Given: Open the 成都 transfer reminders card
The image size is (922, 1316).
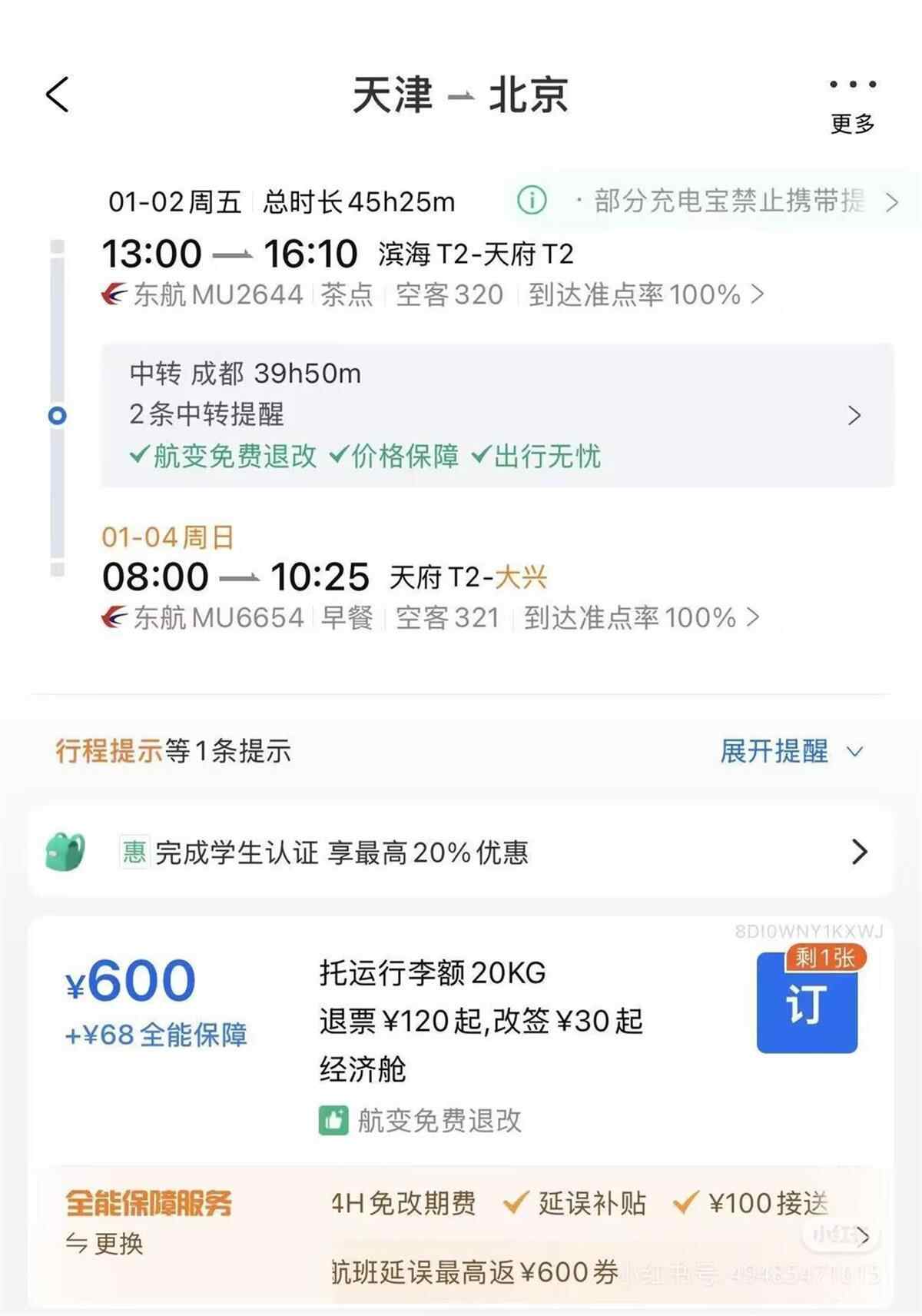Looking at the screenshot, I should tap(496, 415).
